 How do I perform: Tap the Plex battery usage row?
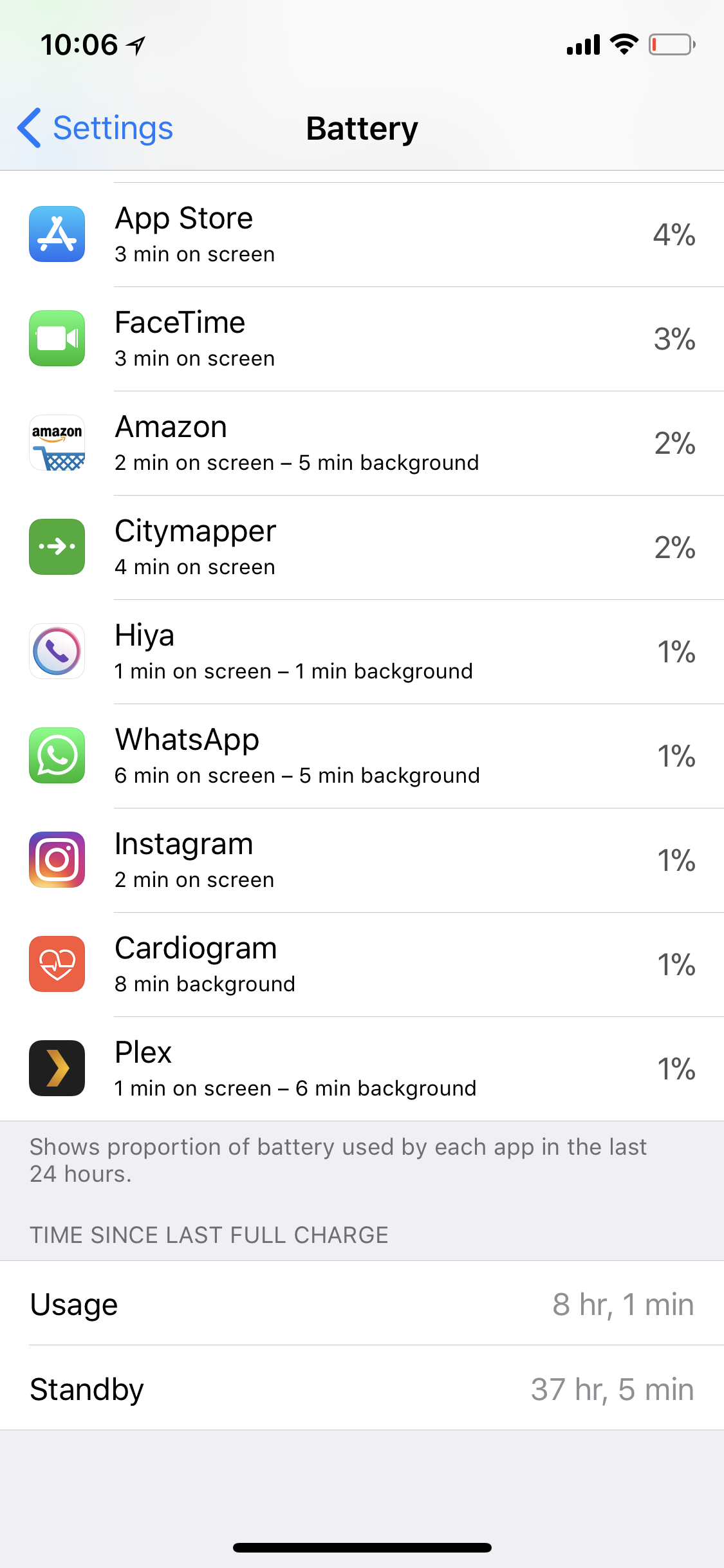point(362,1069)
